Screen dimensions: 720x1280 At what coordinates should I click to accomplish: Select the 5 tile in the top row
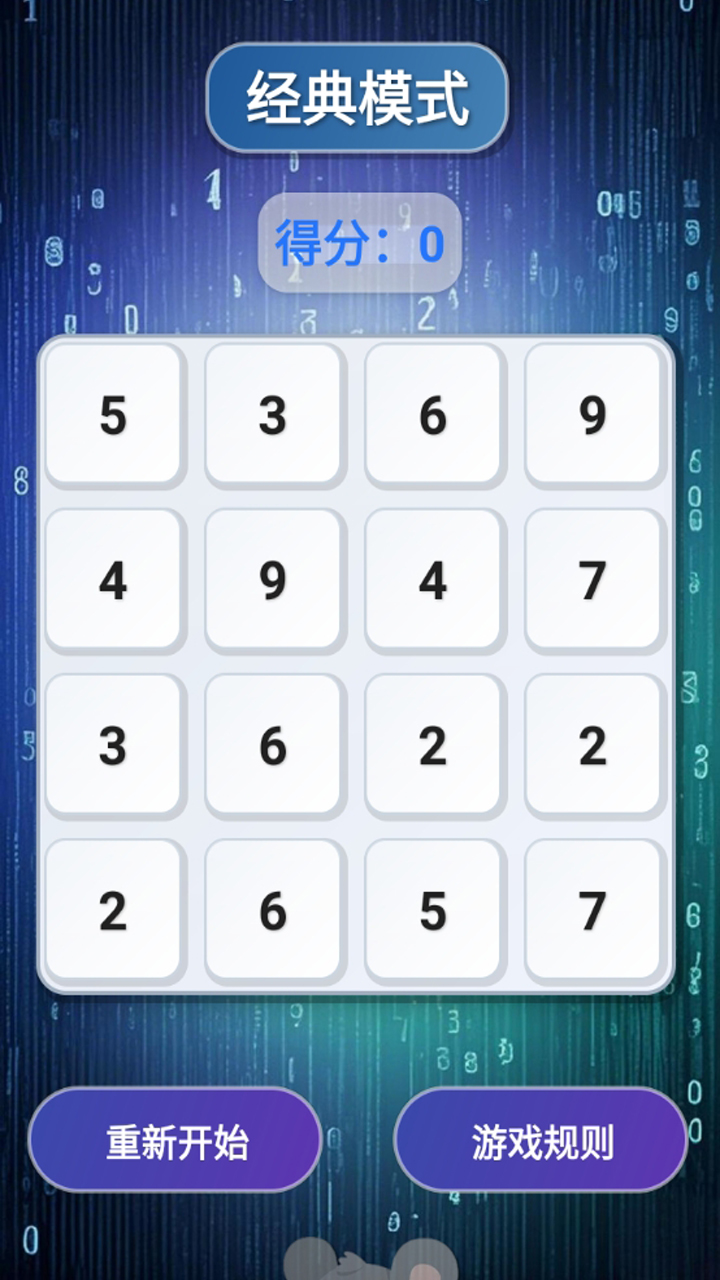point(113,415)
